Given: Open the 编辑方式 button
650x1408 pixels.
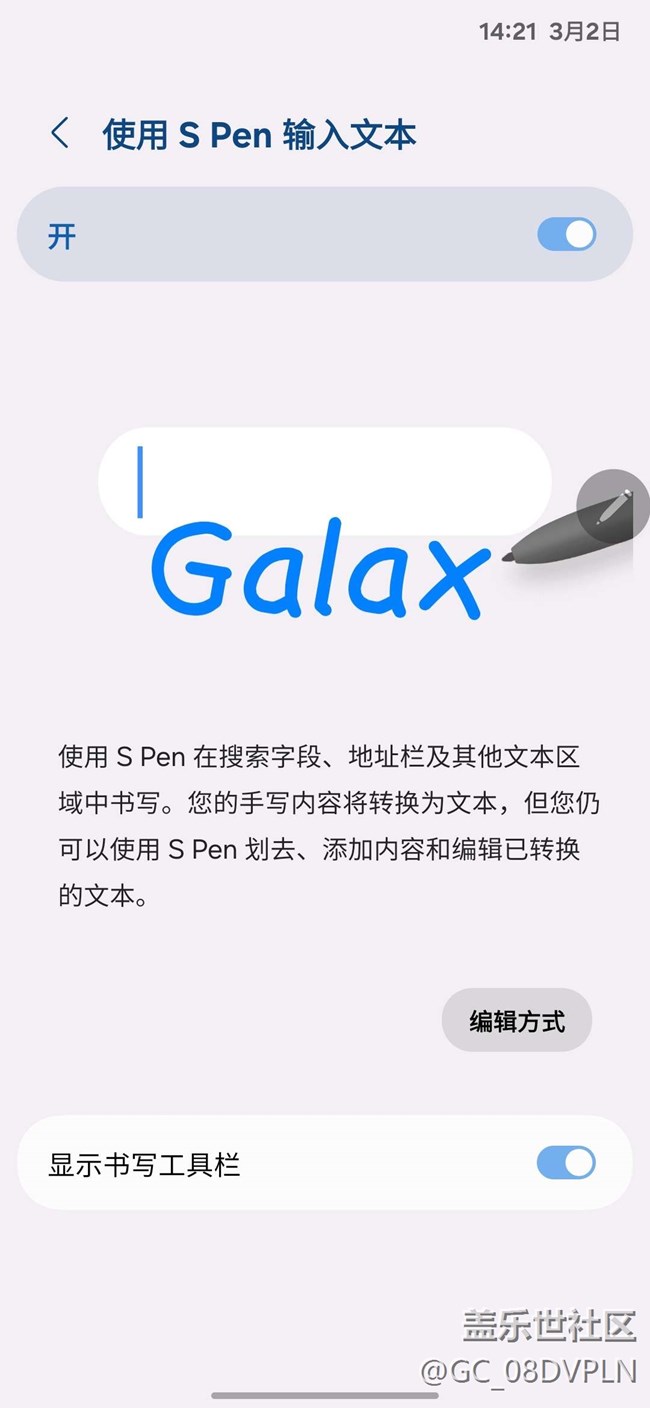Looking at the screenshot, I should [517, 1021].
